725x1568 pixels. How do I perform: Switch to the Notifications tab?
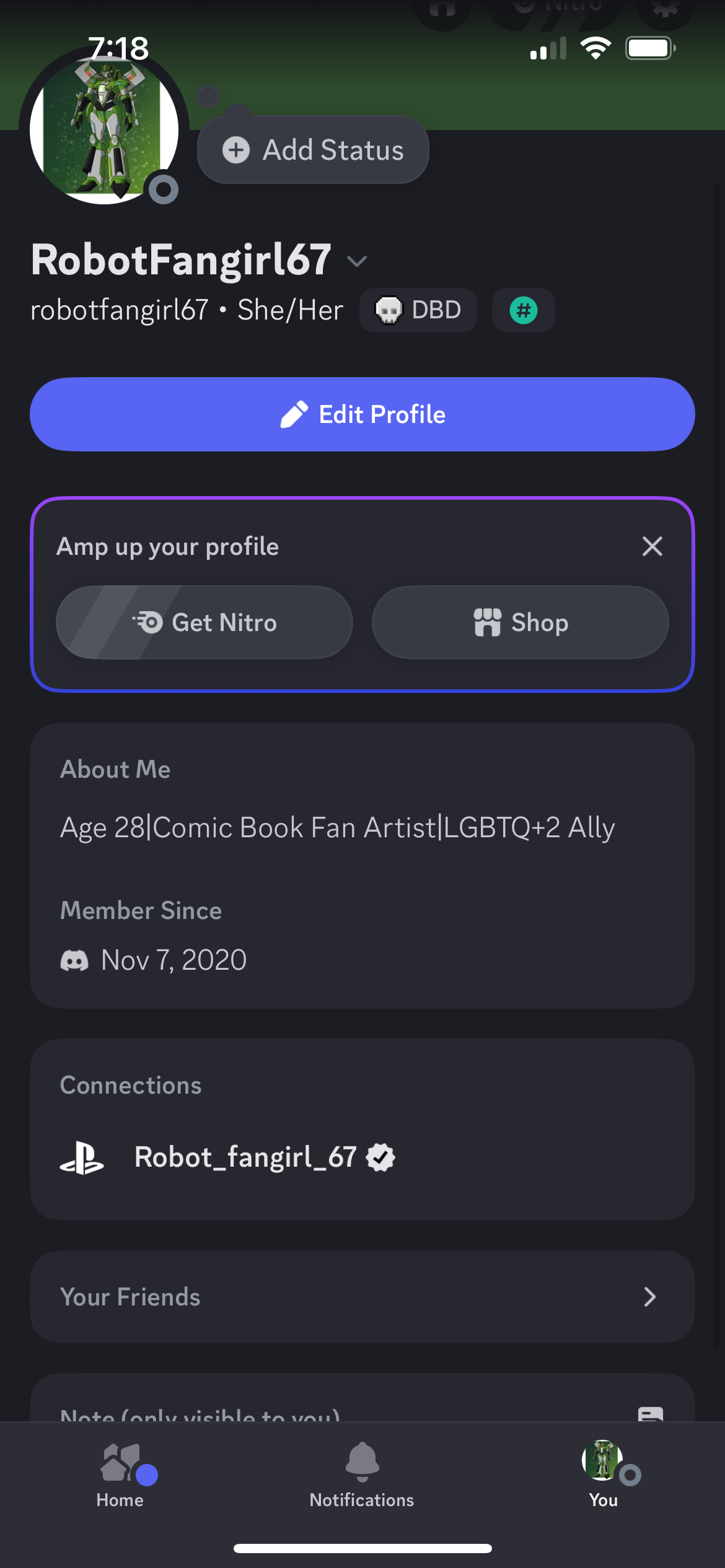pyautogui.click(x=362, y=1475)
